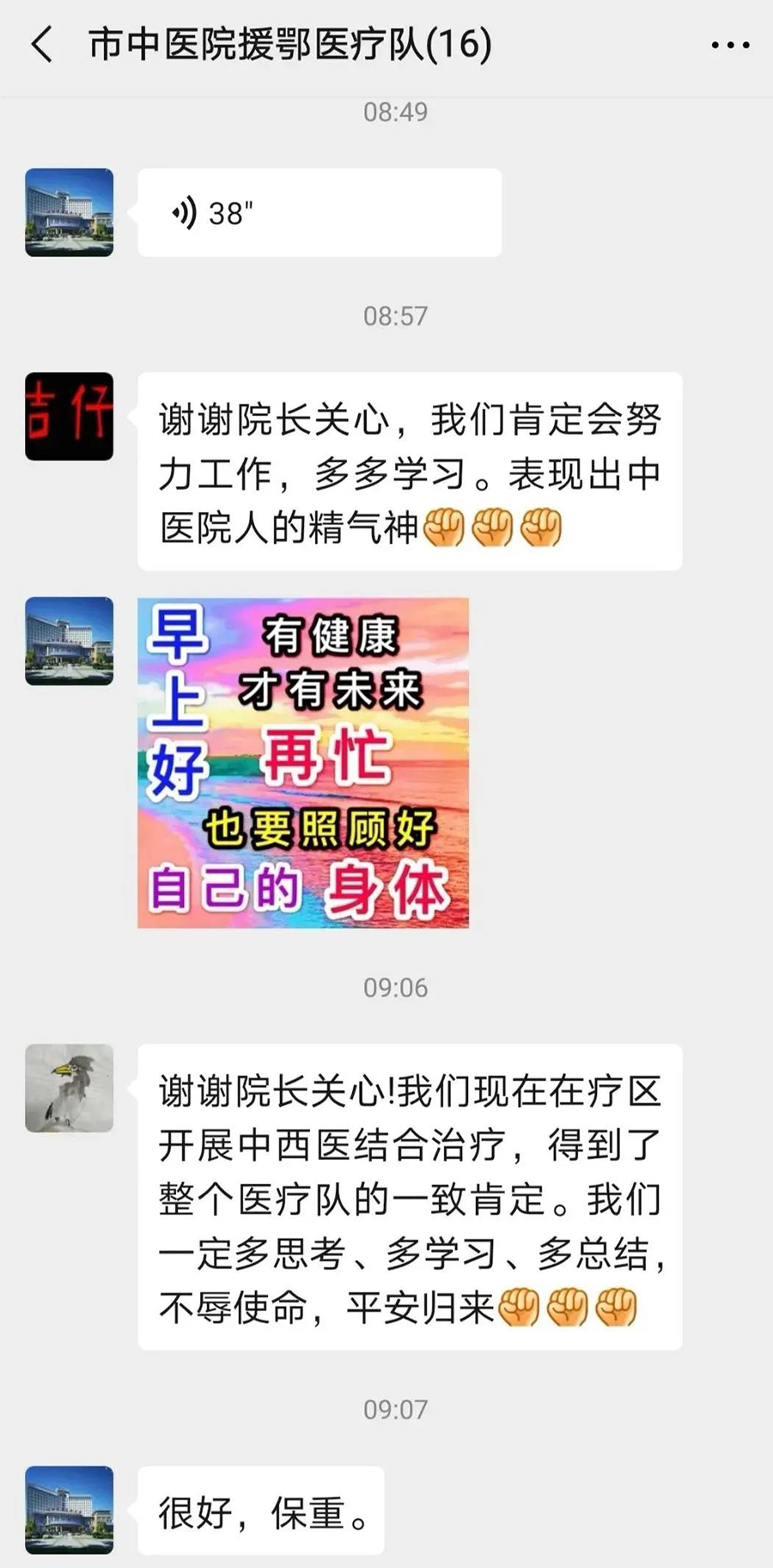Click the 吉仔 red-text avatar
Image resolution: width=773 pixels, height=1568 pixels.
point(69,415)
